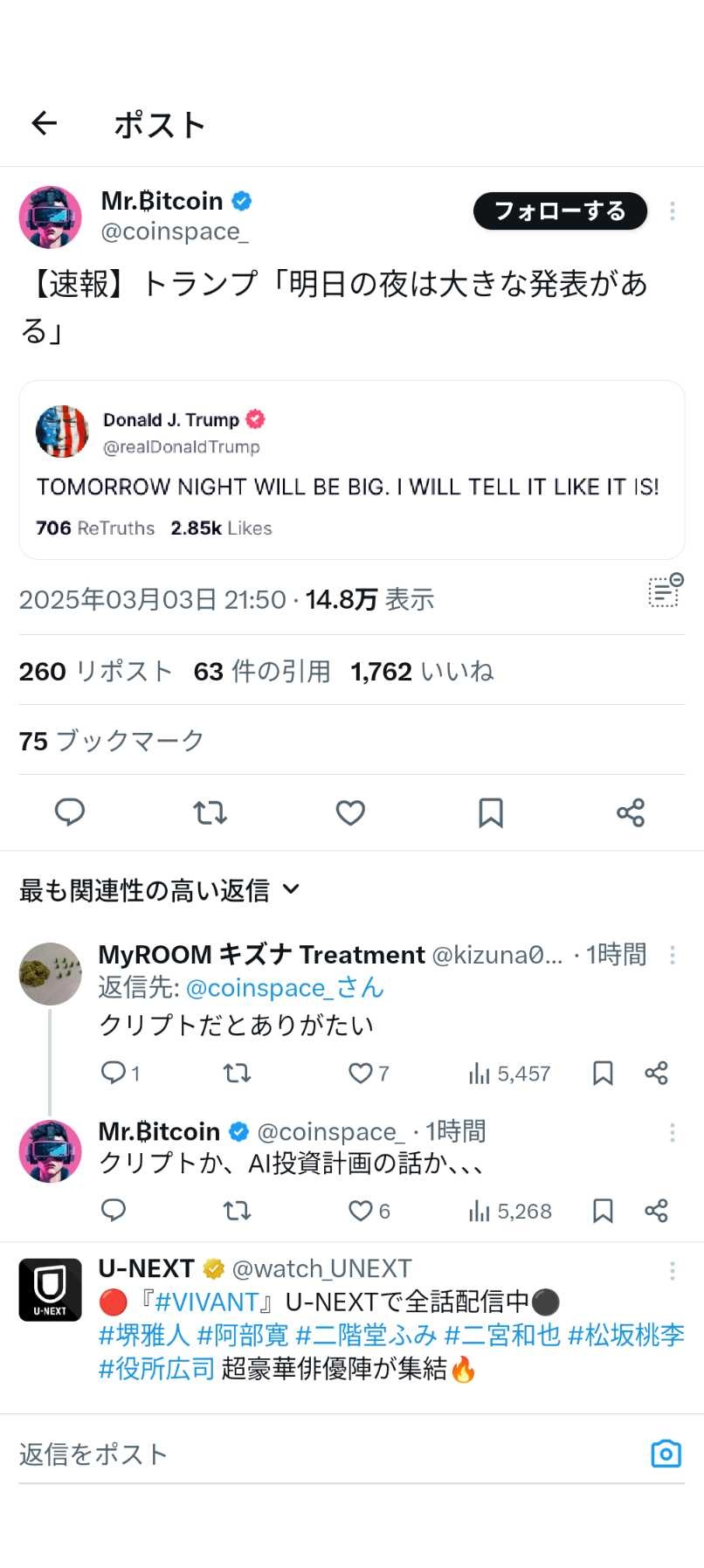This screenshot has width=704, height=1568.
Task: Repost the main Mr.Bitcoin post
Action: pos(210,812)
